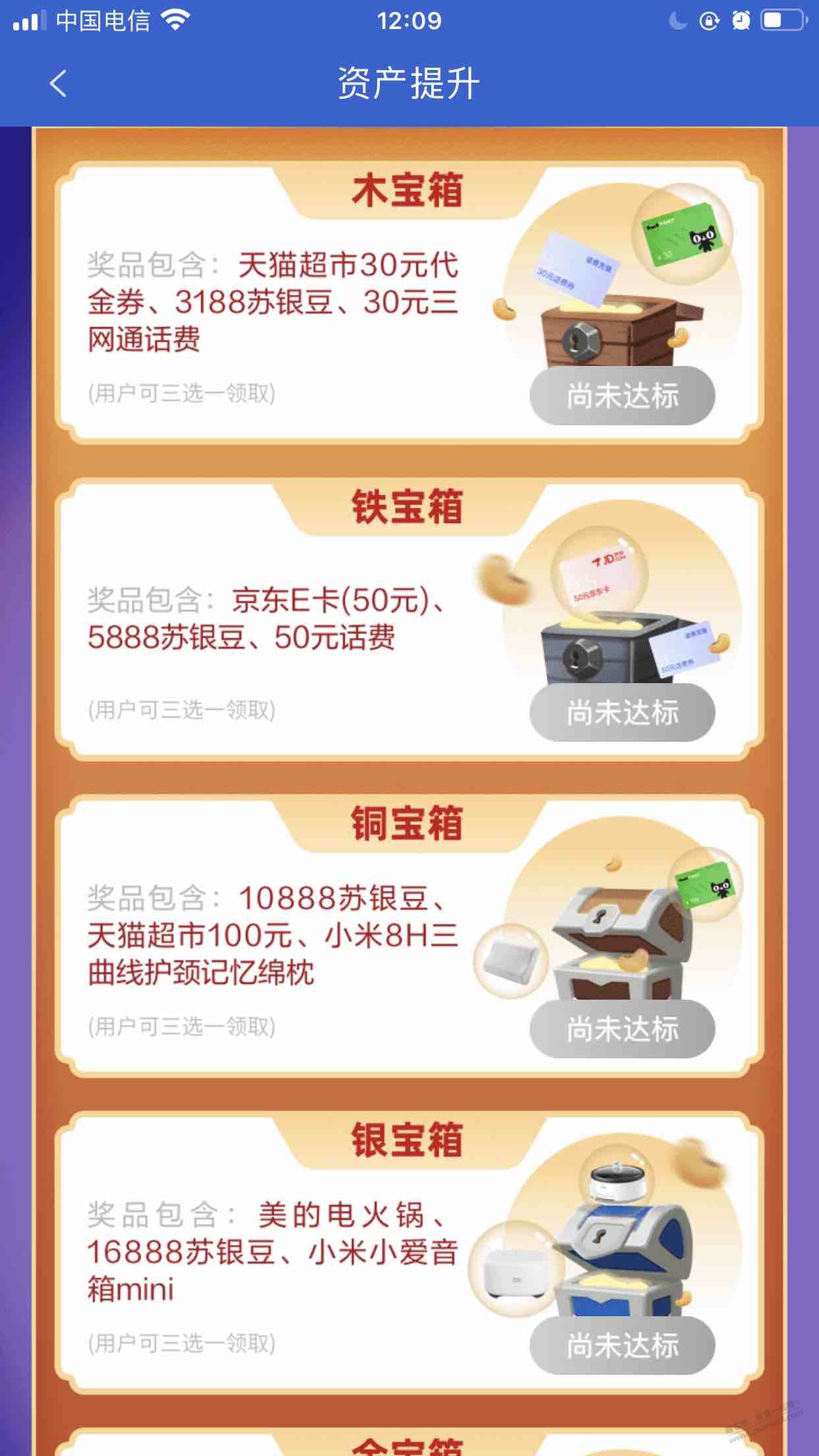Tap 尚未达标 button in 银宝箱 card
This screenshot has width=819, height=1456.
pos(622,1345)
